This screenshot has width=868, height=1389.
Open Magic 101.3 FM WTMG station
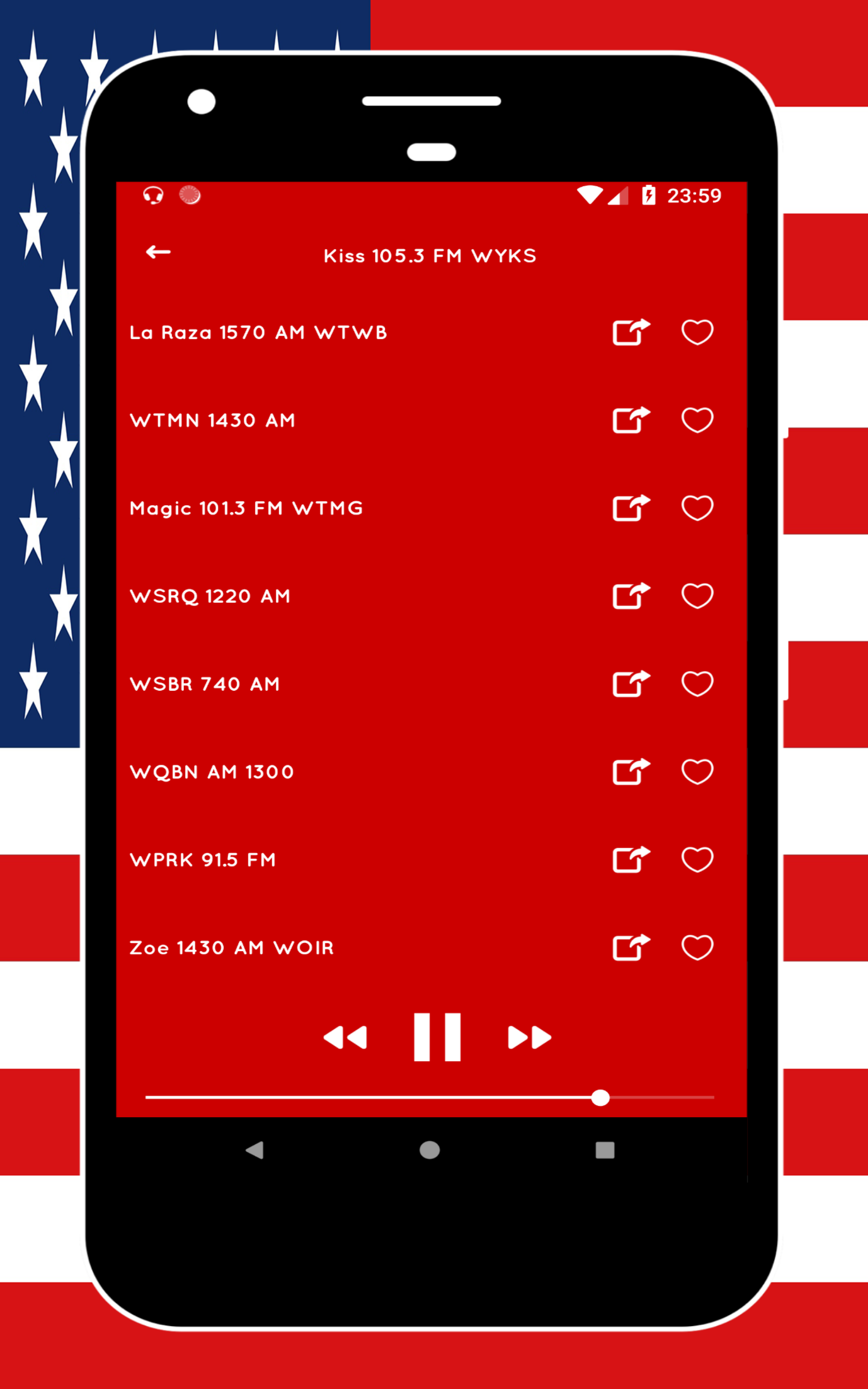[246, 507]
